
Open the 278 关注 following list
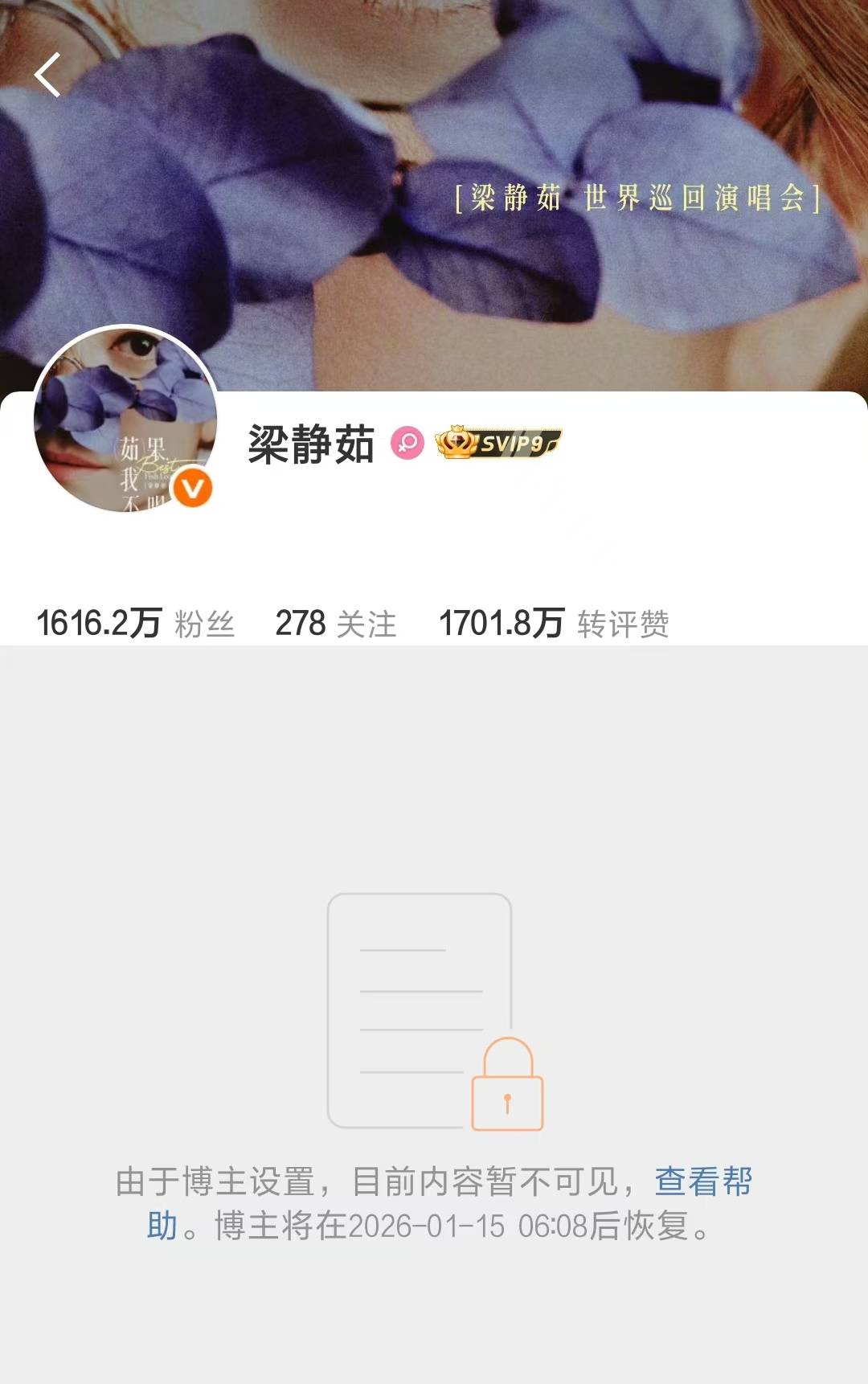pyautogui.click(x=335, y=624)
